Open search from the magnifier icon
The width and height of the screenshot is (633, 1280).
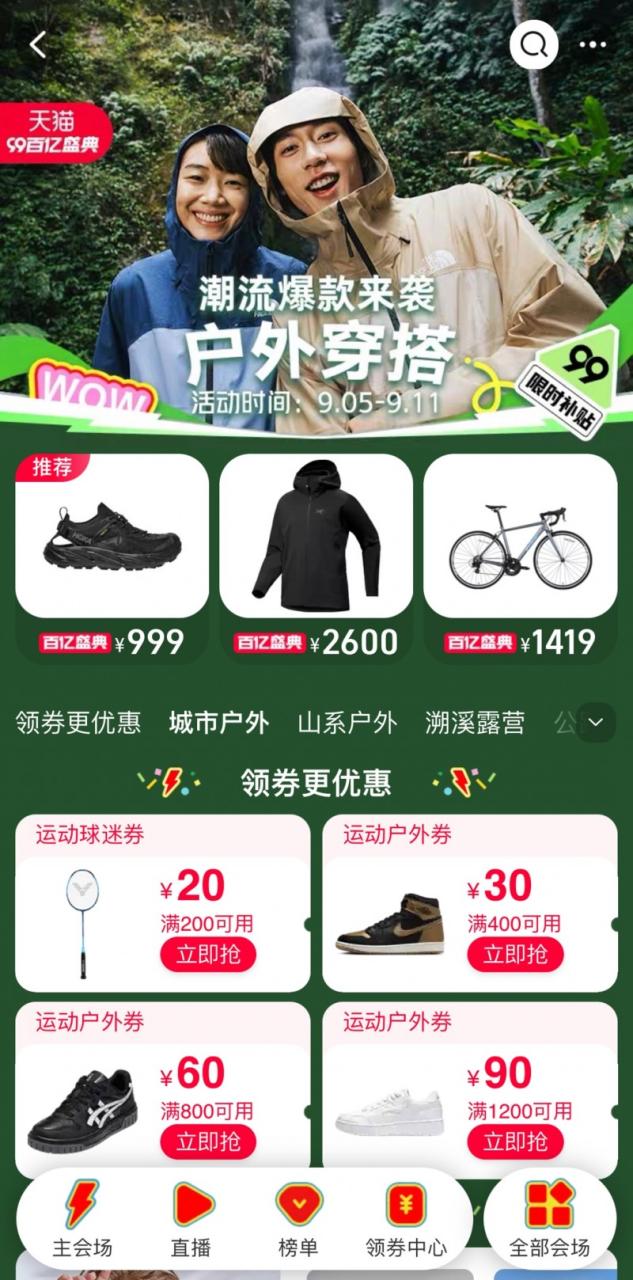(534, 45)
